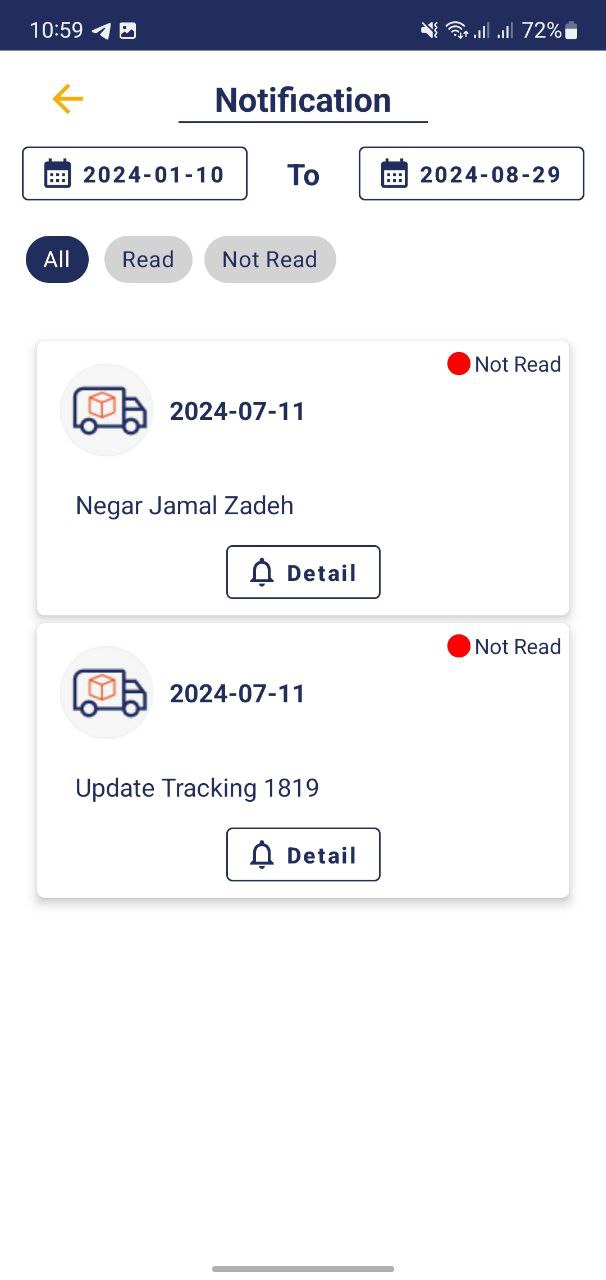Open the end date picker 2024-08-29

(x=471, y=174)
